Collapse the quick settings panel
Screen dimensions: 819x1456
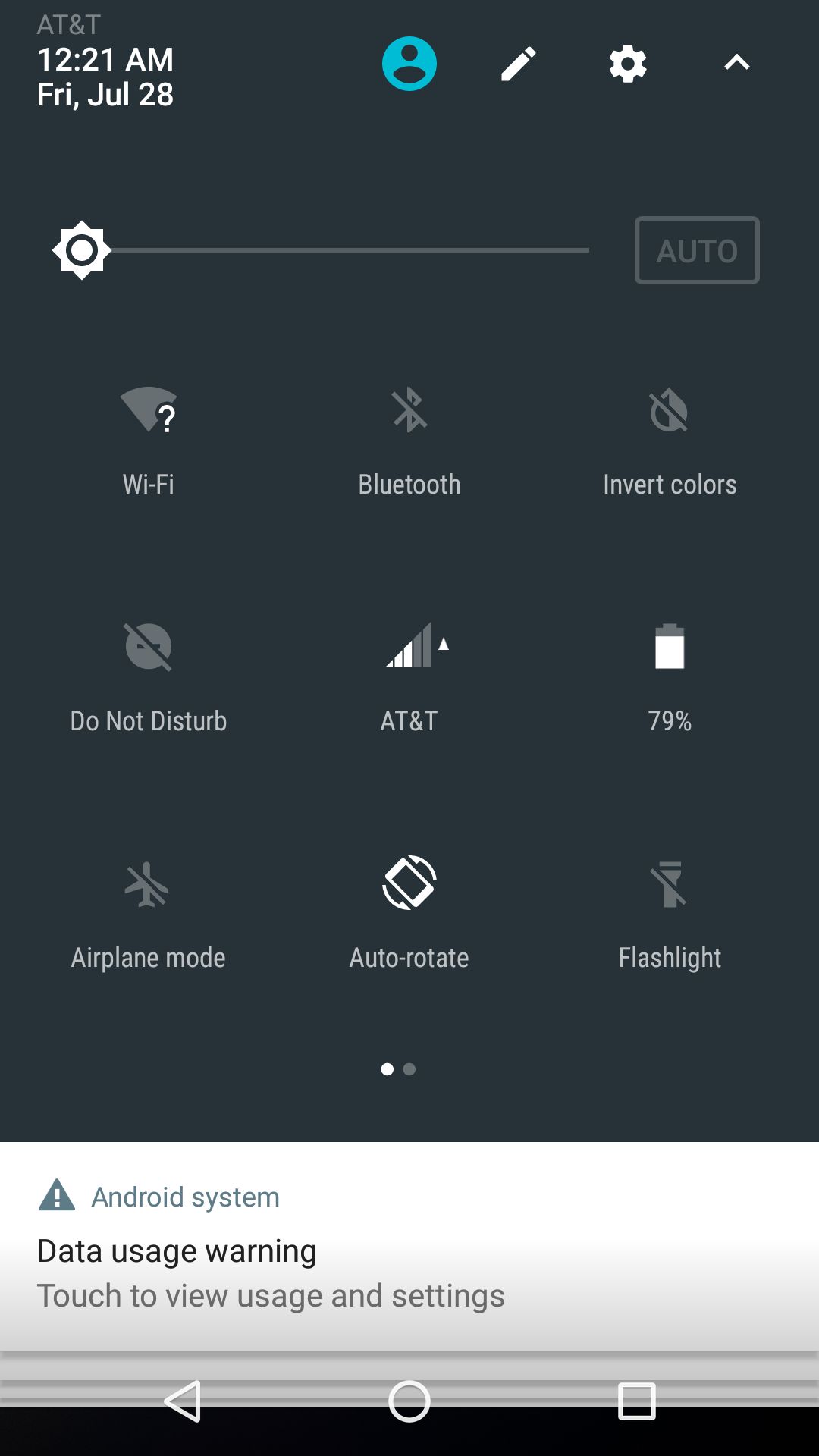pyautogui.click(x=736, y=64)
